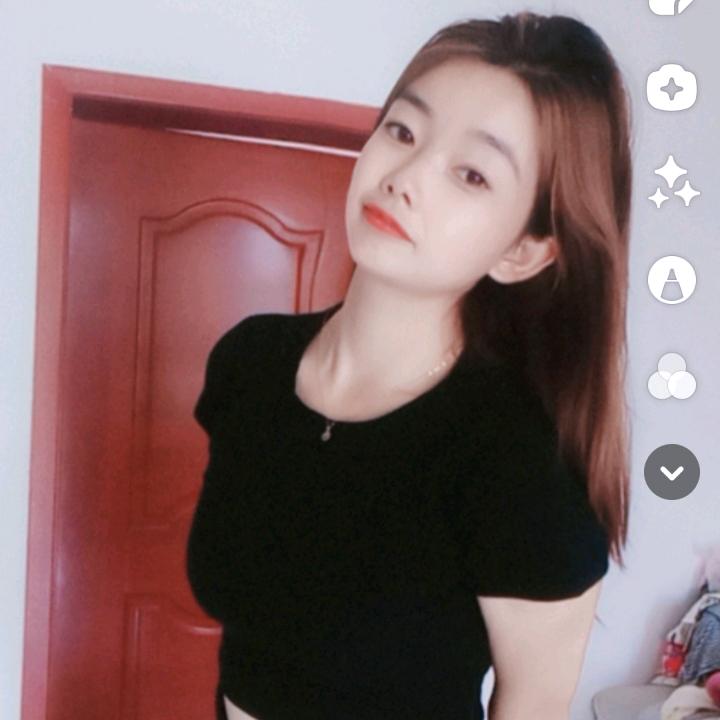Screen dimensions: 720x720
Task: Open the sticker tool at the top
Action: (671, 5)
